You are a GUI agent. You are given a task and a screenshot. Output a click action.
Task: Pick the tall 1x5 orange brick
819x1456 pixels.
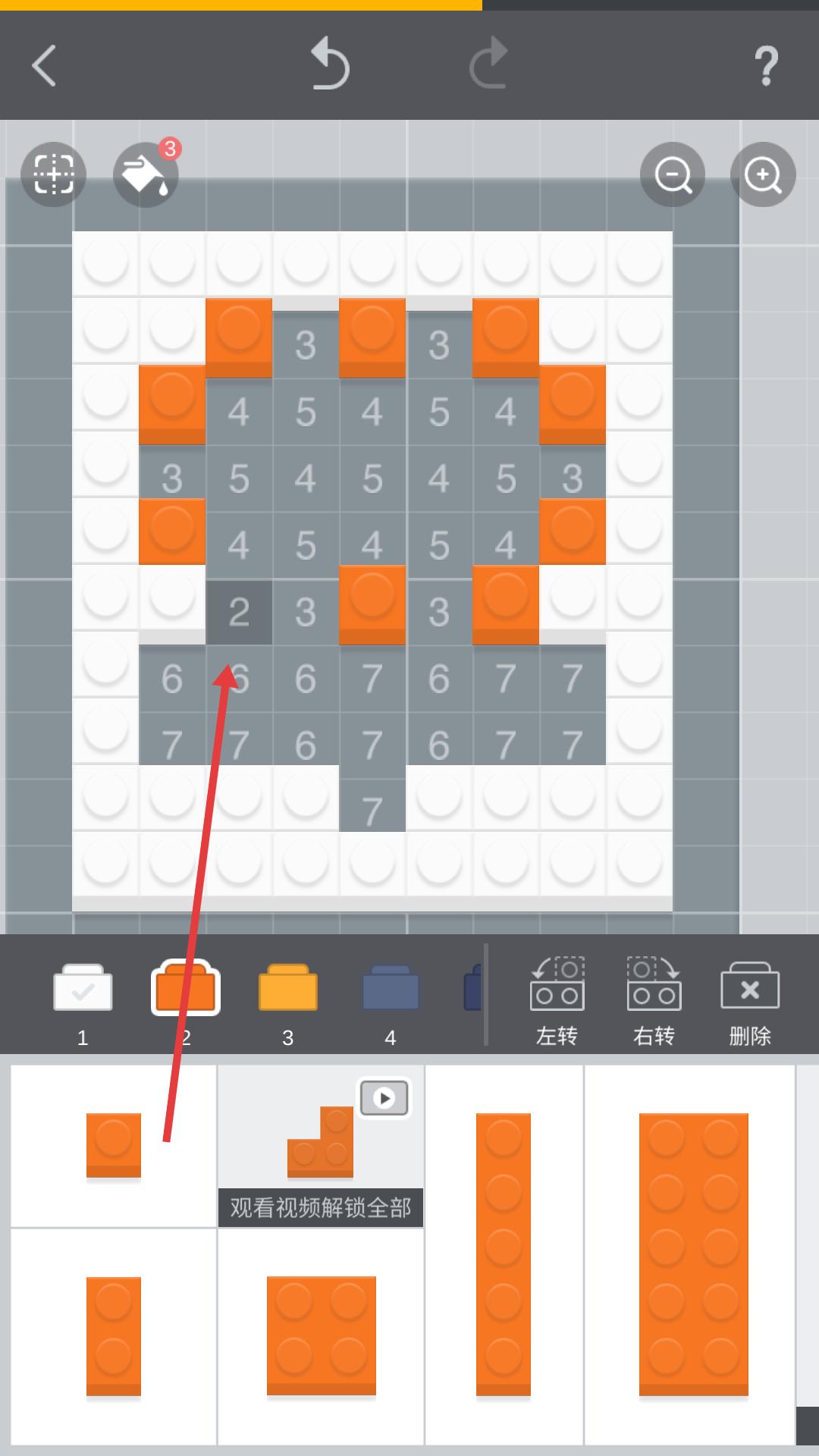504,1254
